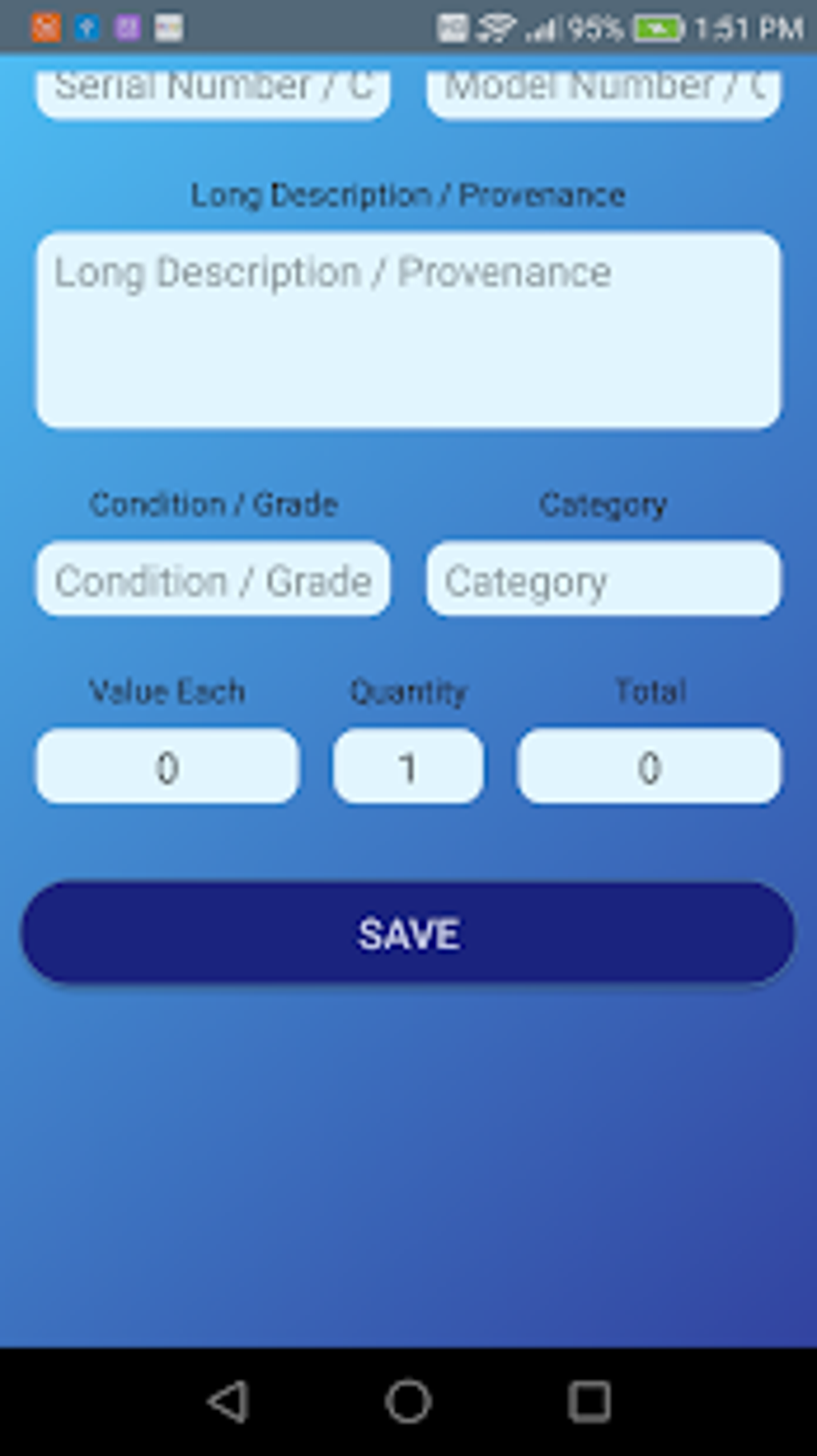Edit the Category field
This screenshot has width=817, height=1456.
coord(603,579)
